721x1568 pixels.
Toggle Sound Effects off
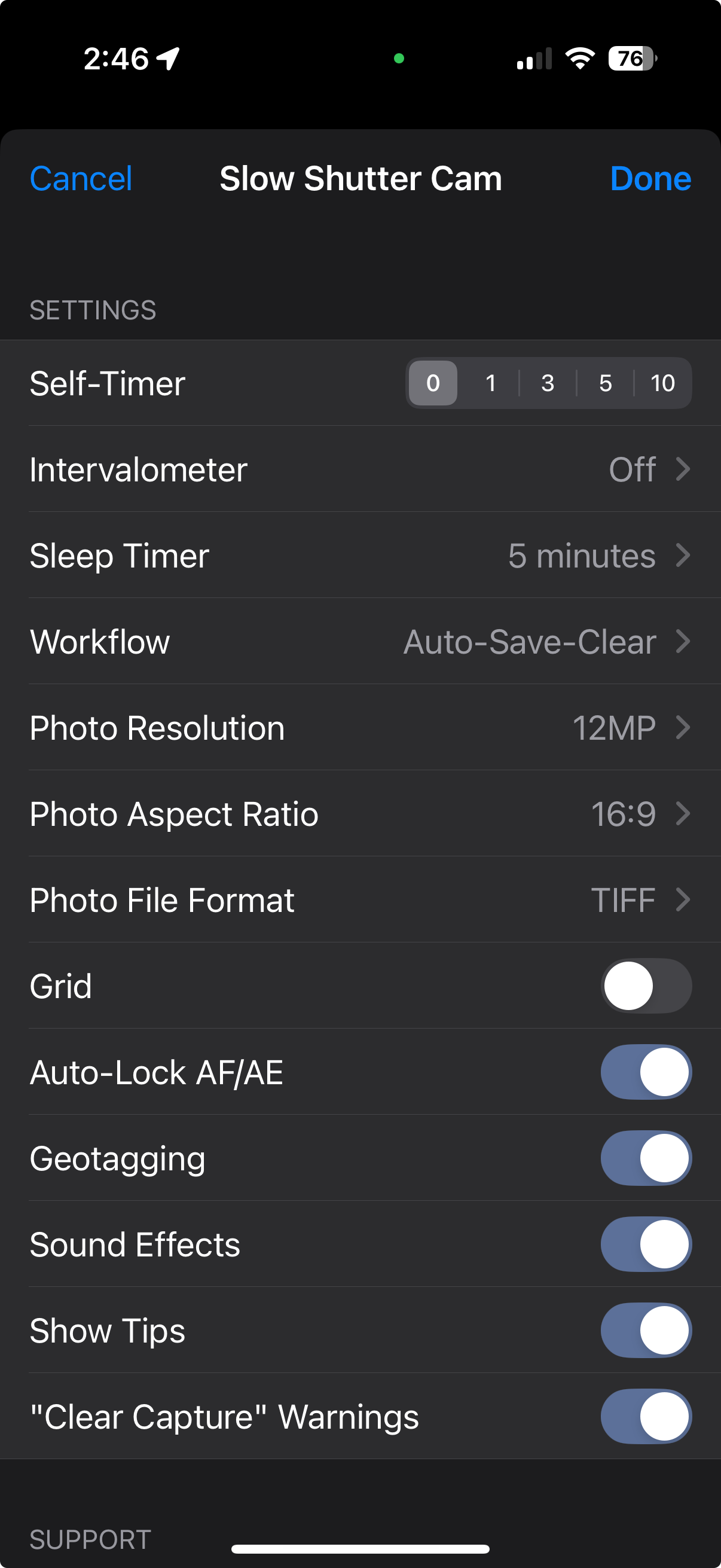tap(646, 1245)
